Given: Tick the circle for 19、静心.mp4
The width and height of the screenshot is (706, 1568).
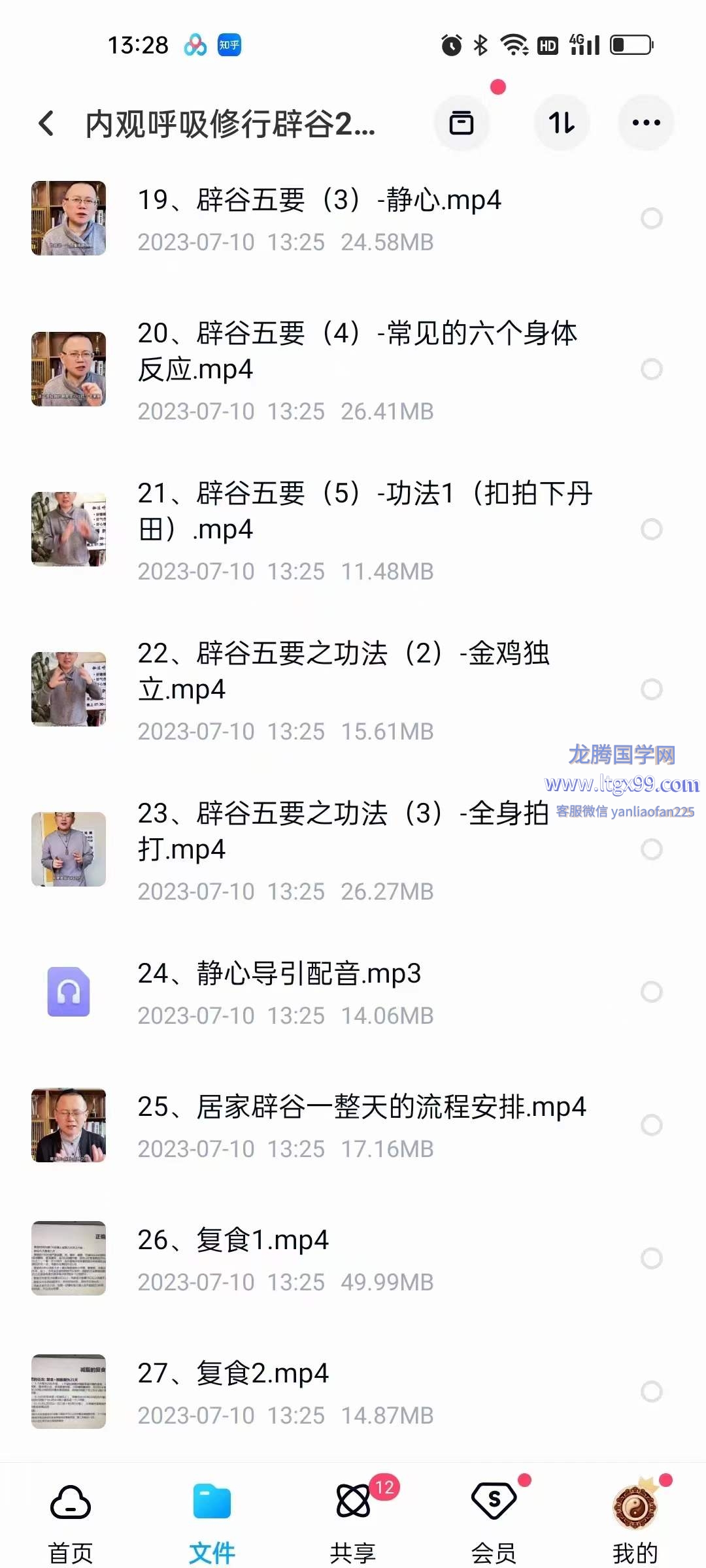Looking at the screenshot, I should tap(651, 218).
